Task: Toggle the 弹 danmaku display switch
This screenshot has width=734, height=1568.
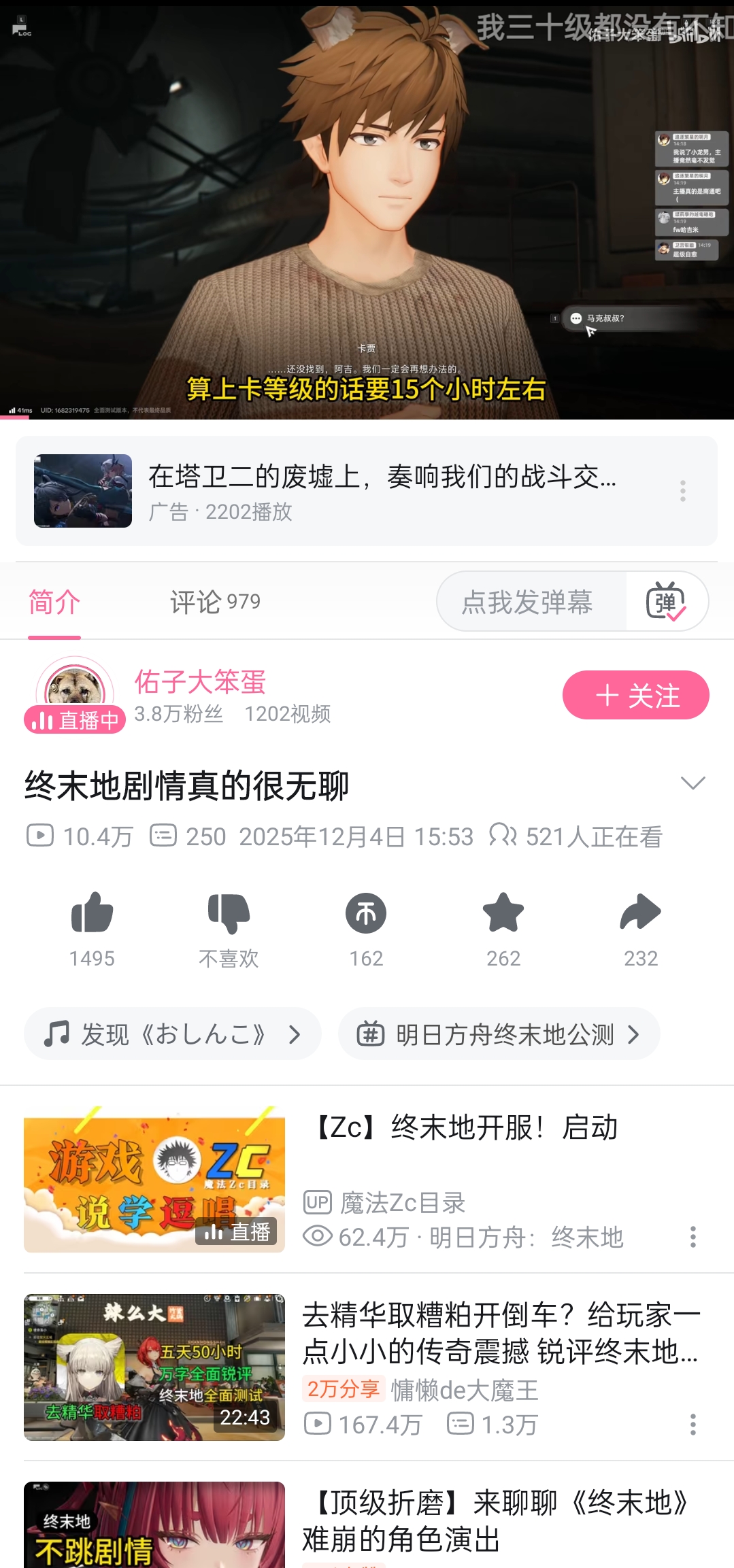Action: coord(666,602)
